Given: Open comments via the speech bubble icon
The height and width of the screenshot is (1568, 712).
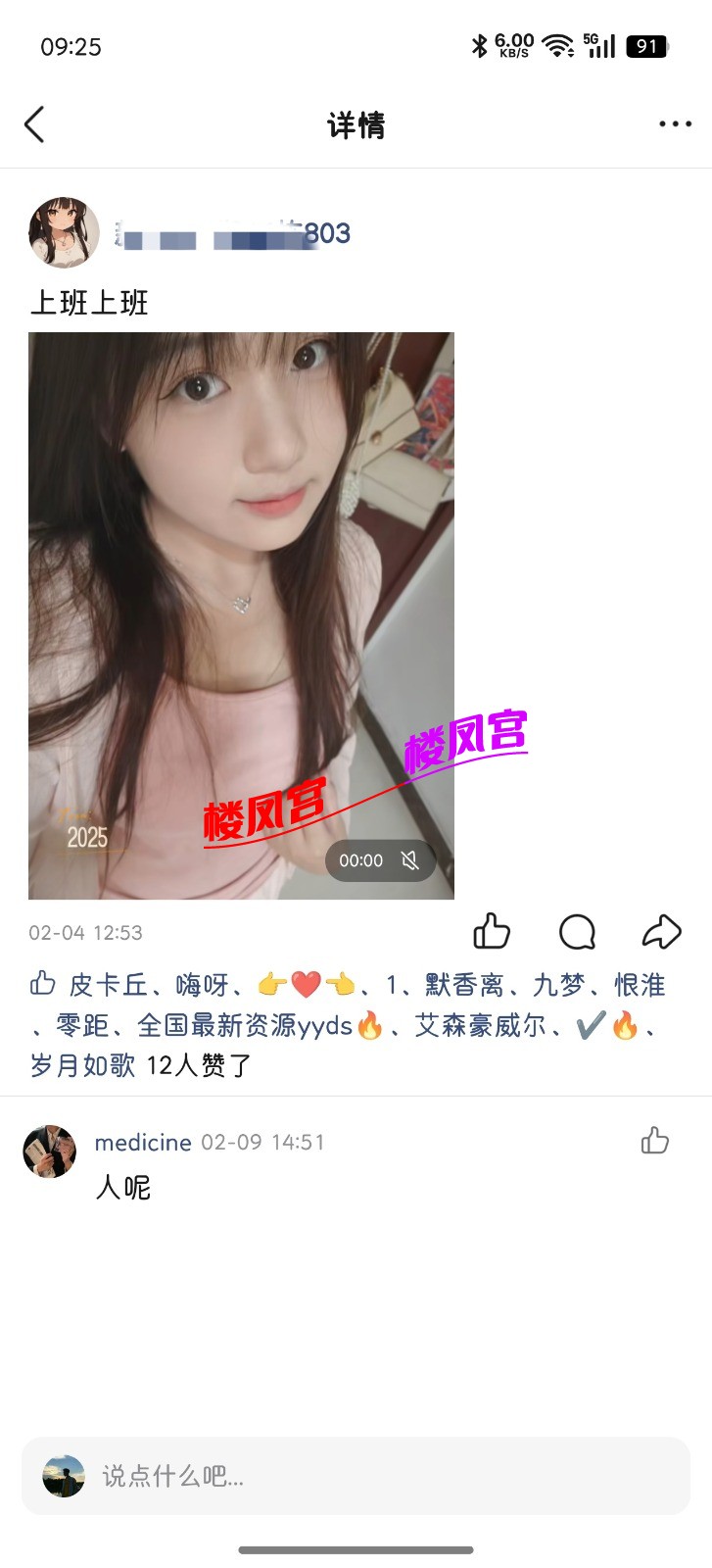Looking at the screenshot, I should [x=577, y=932].
